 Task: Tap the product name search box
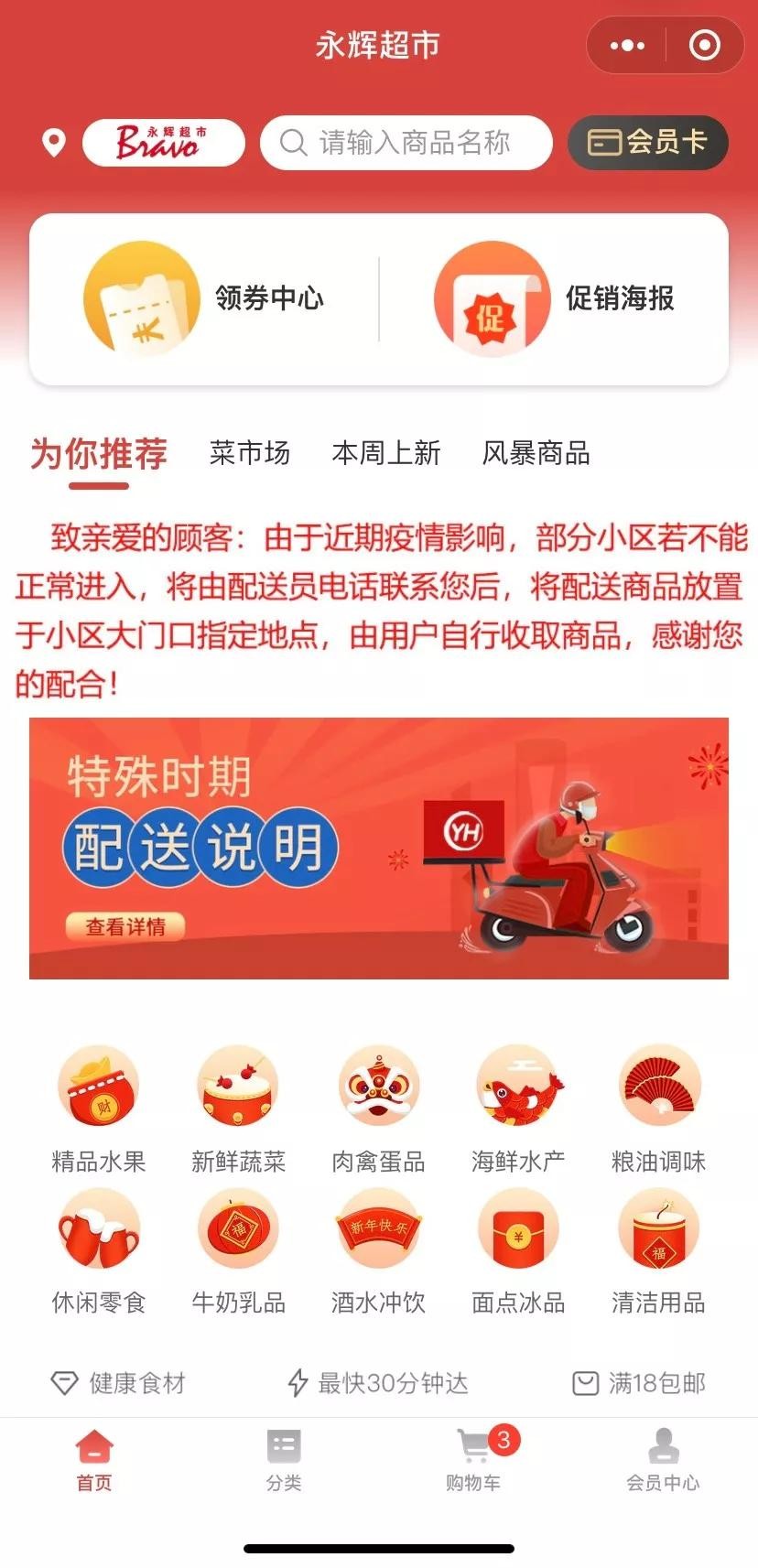point(406,143)
